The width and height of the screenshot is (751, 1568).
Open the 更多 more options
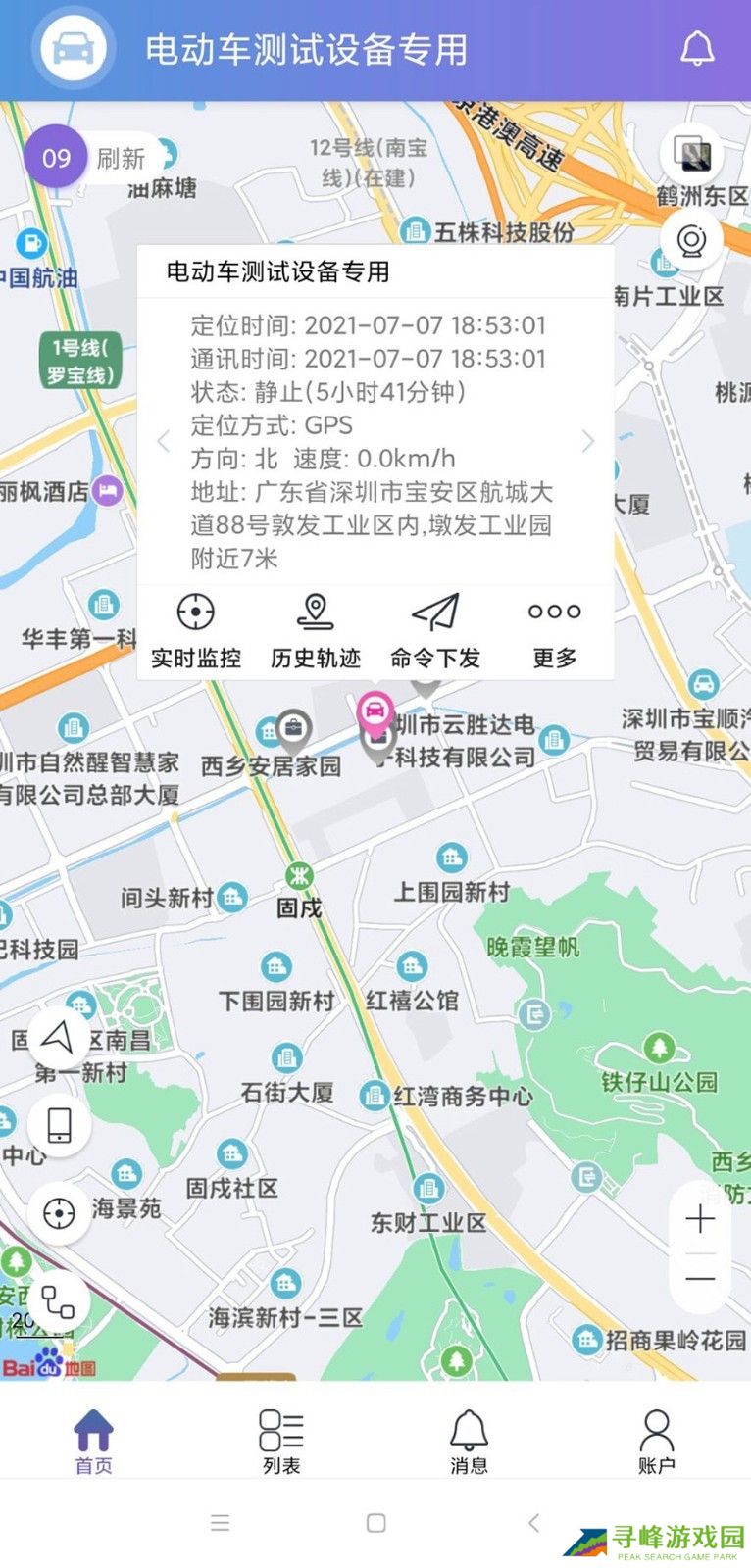click(554, 632)
